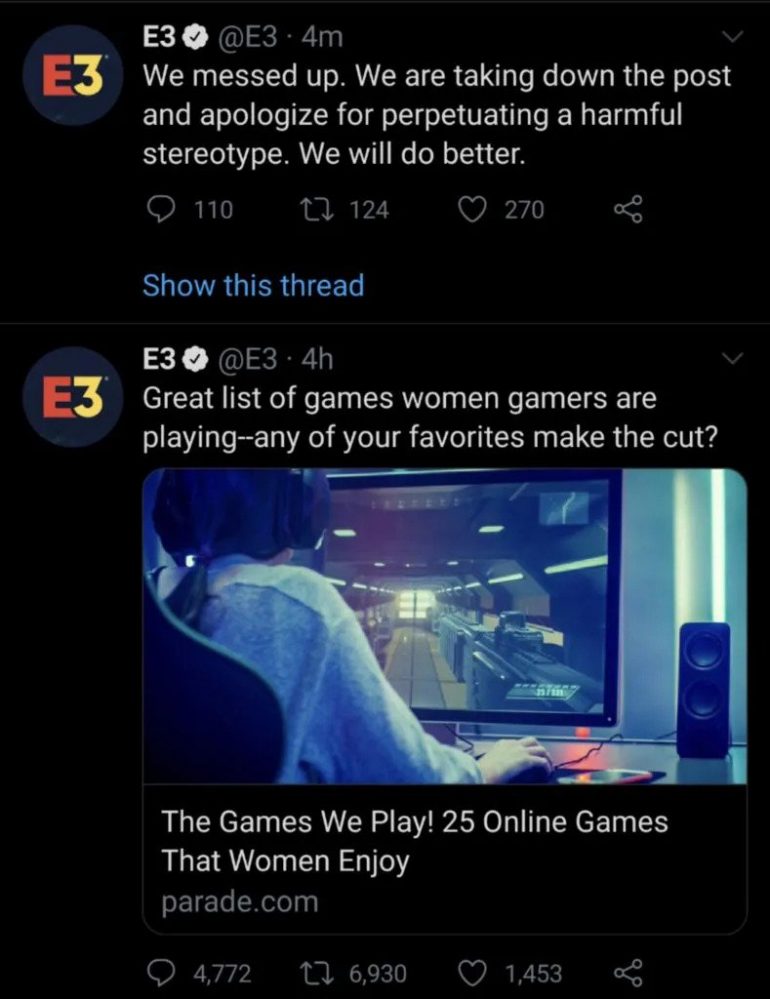Reply to the "Great list of games" tweet
This screenshot has width=770, height=999.
160,972
